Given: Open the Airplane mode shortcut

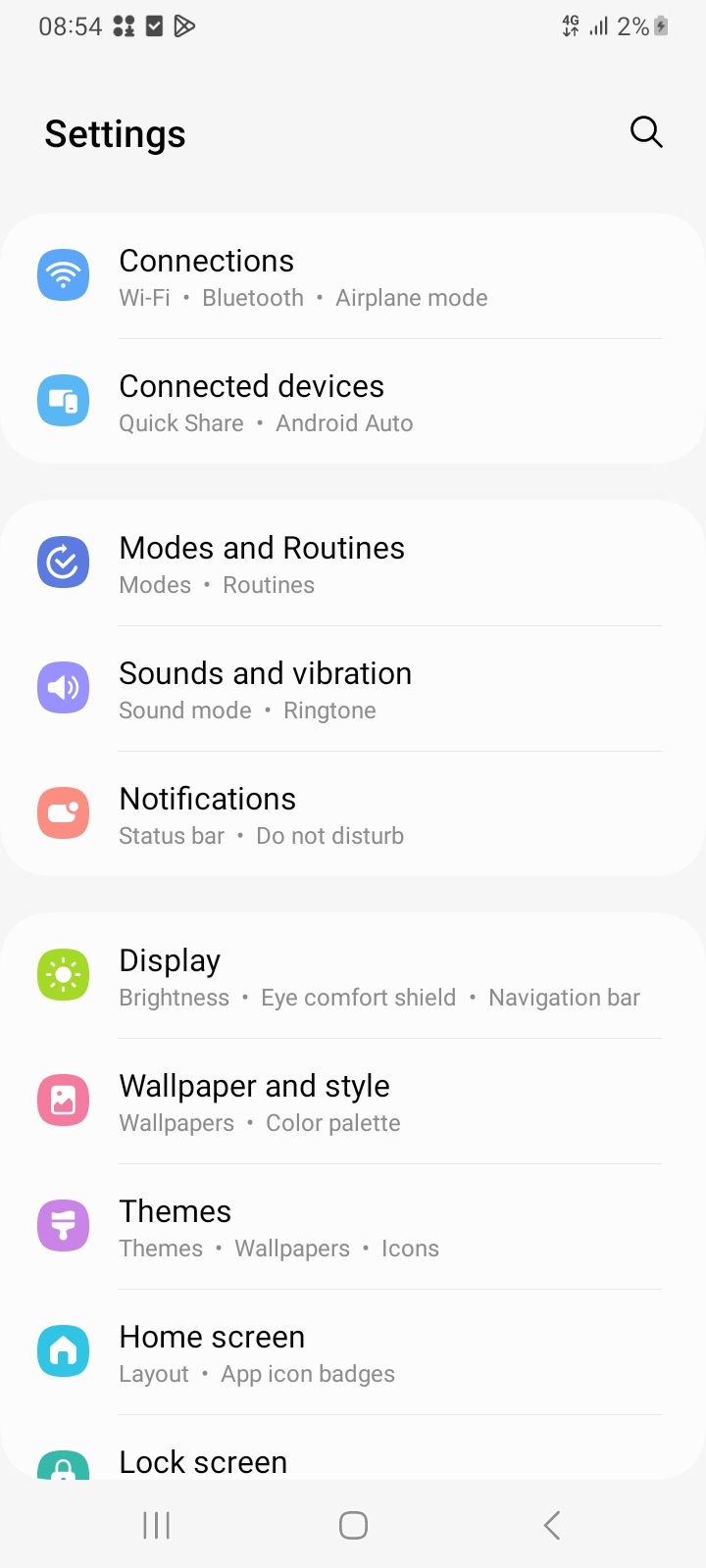Looking at the screenshot, I should [411, 298].
